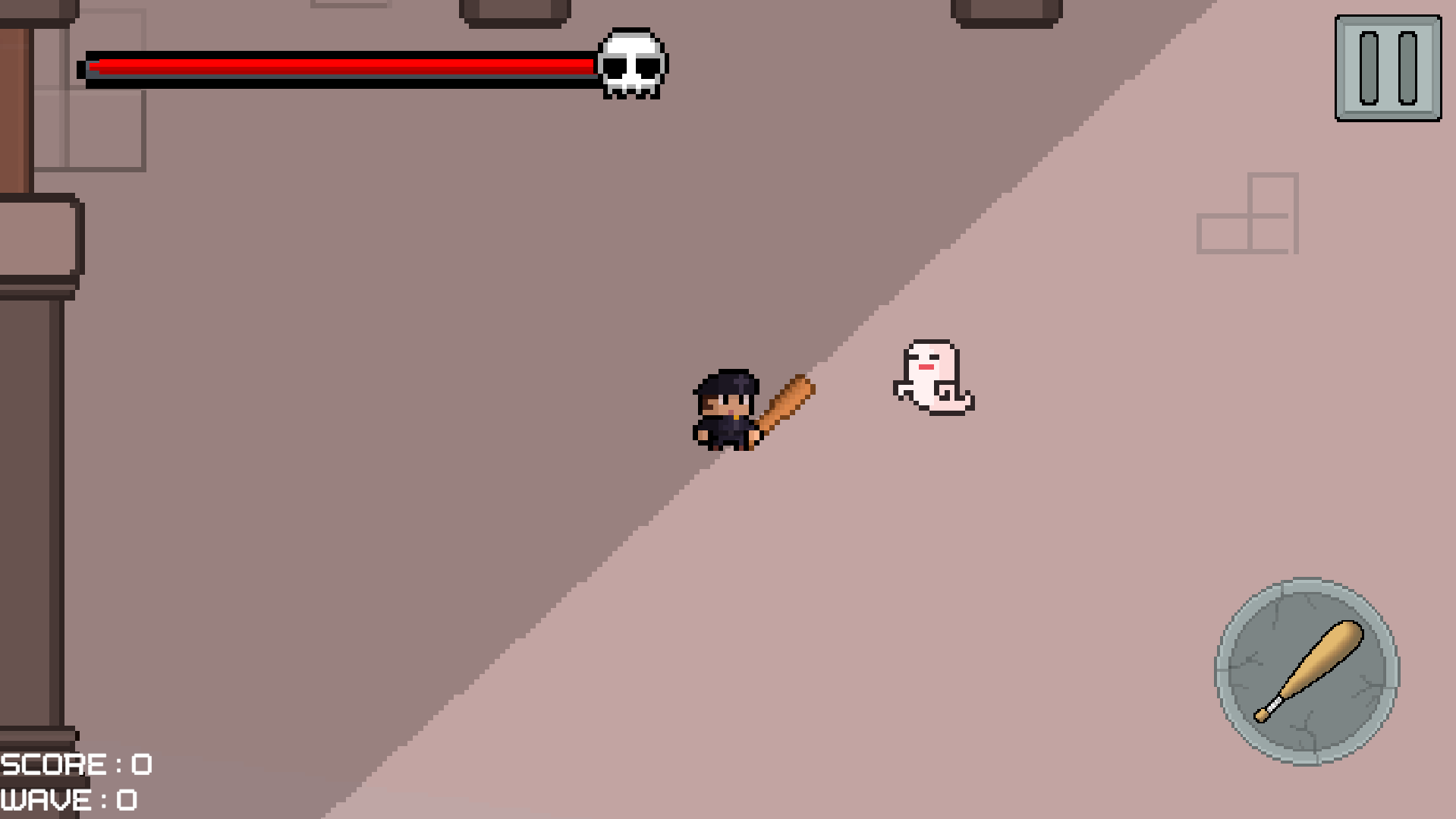Pause the game

[x=1388, y=68]
